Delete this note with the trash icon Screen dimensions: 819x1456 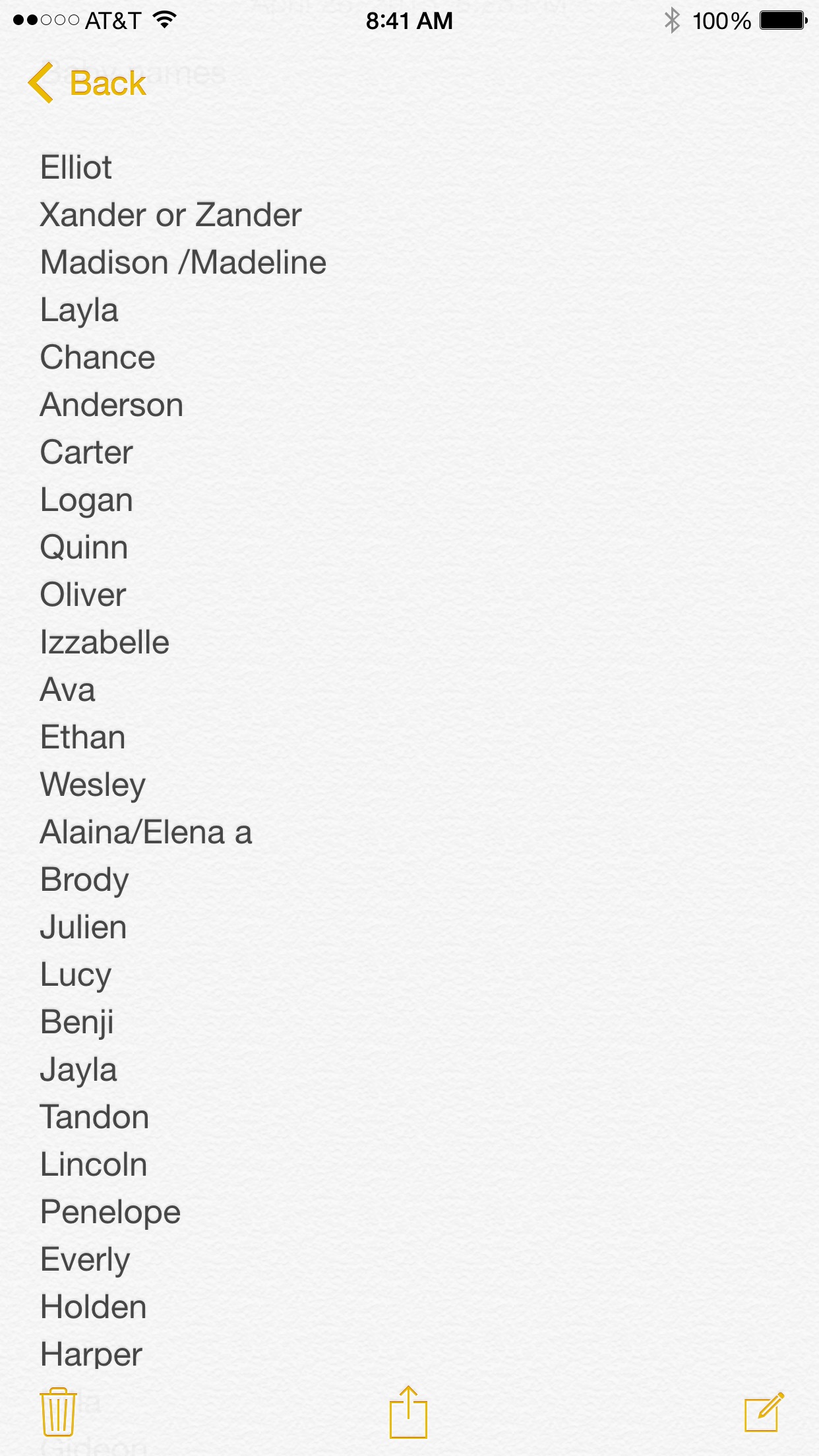pyautogui.click(x=58, y=1411)
